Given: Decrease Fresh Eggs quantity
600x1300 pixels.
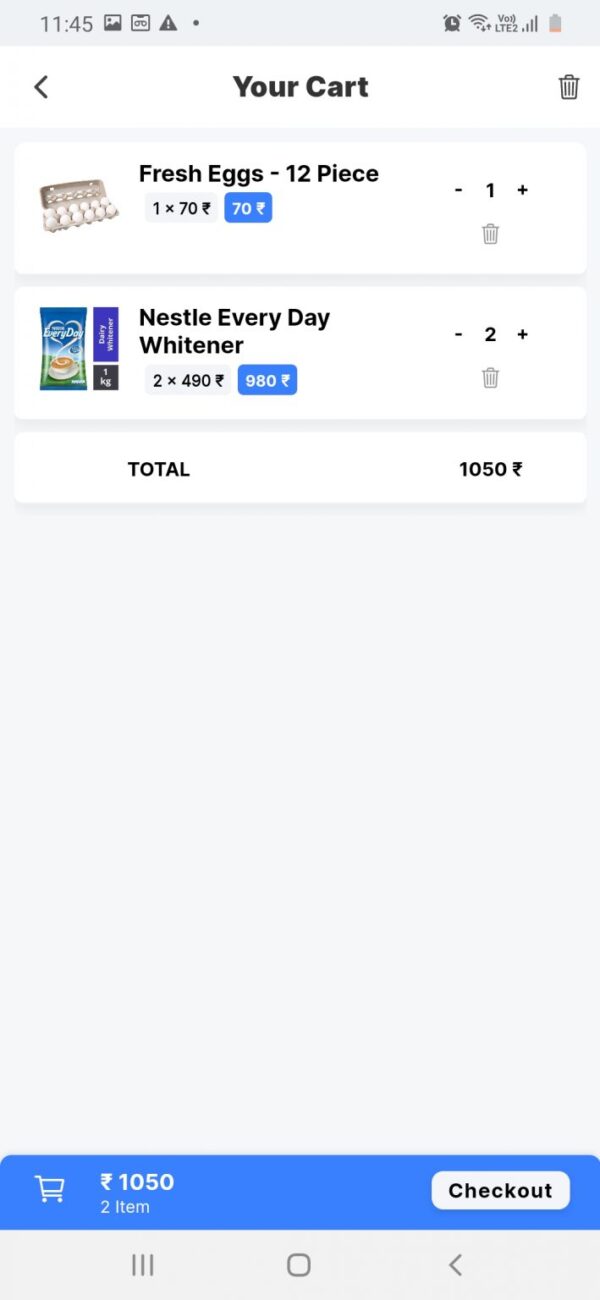Looking at the screenshot, I should pyautogui.click(x=458, y=190).
